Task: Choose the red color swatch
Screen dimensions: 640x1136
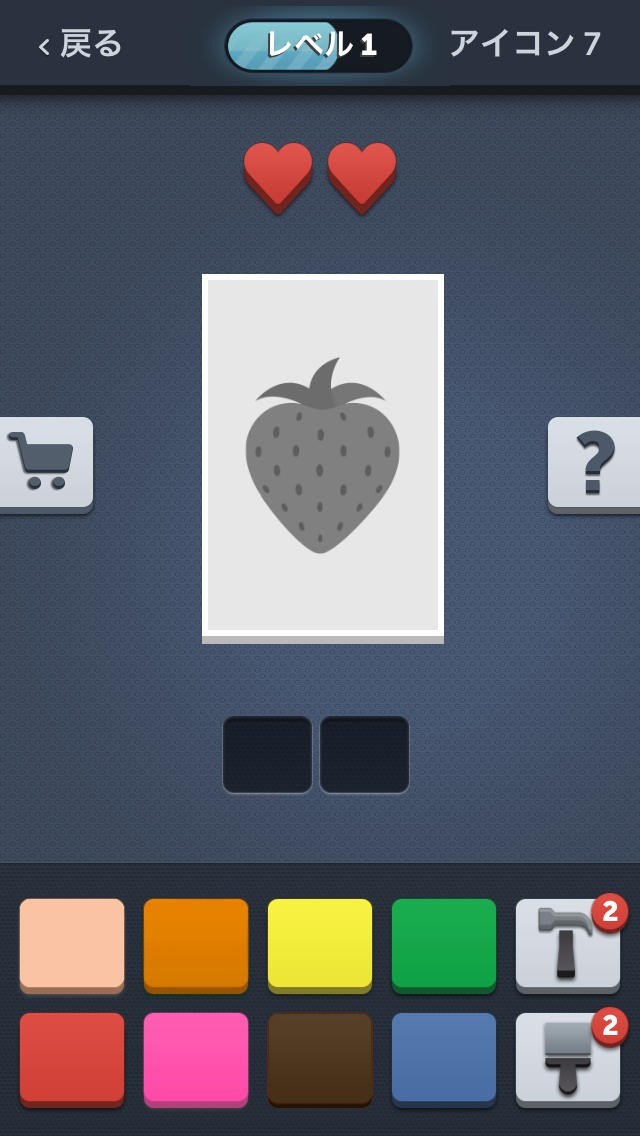Action: (x=72, y=1057)
